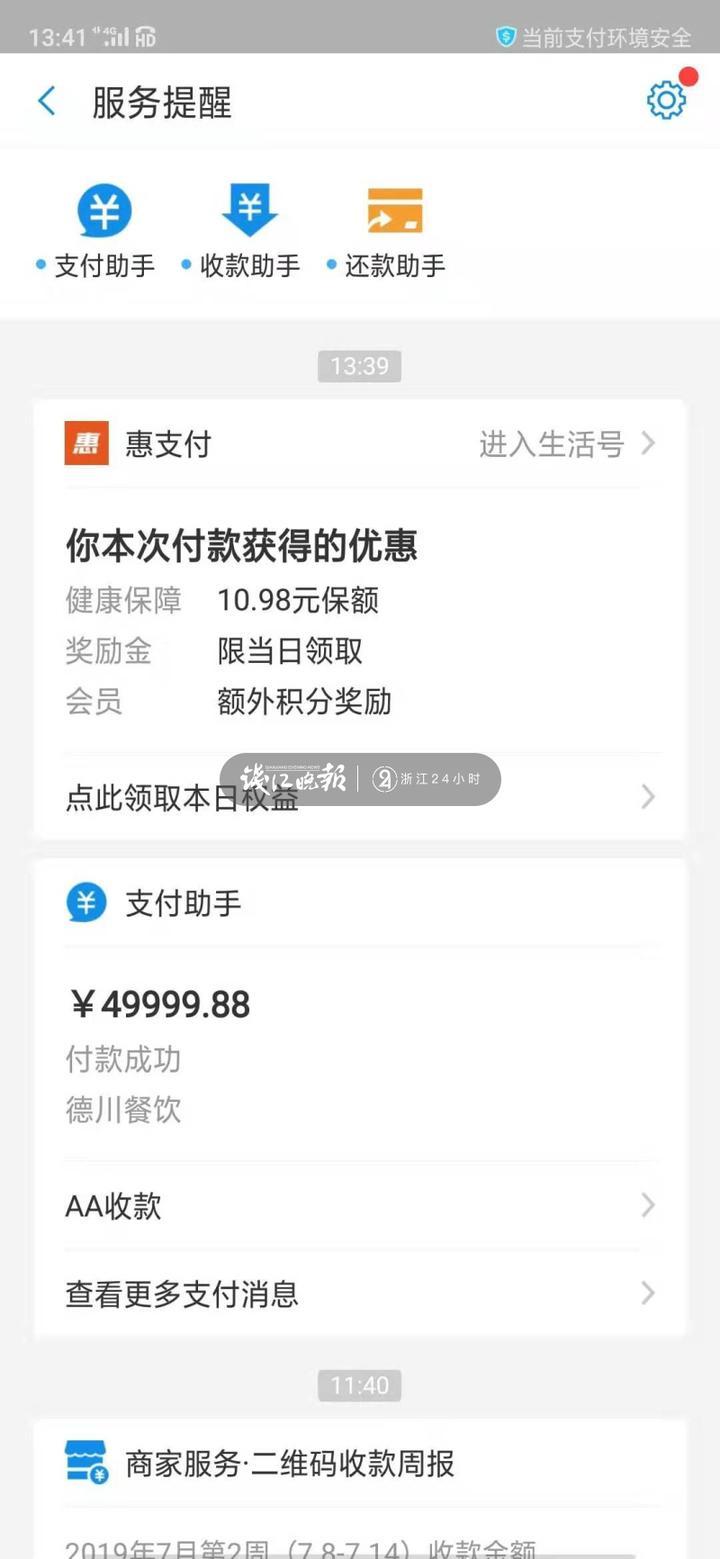Open the settings gear icon
The height and width of the screenshot is (1559, 720).
tap(666, 100)
